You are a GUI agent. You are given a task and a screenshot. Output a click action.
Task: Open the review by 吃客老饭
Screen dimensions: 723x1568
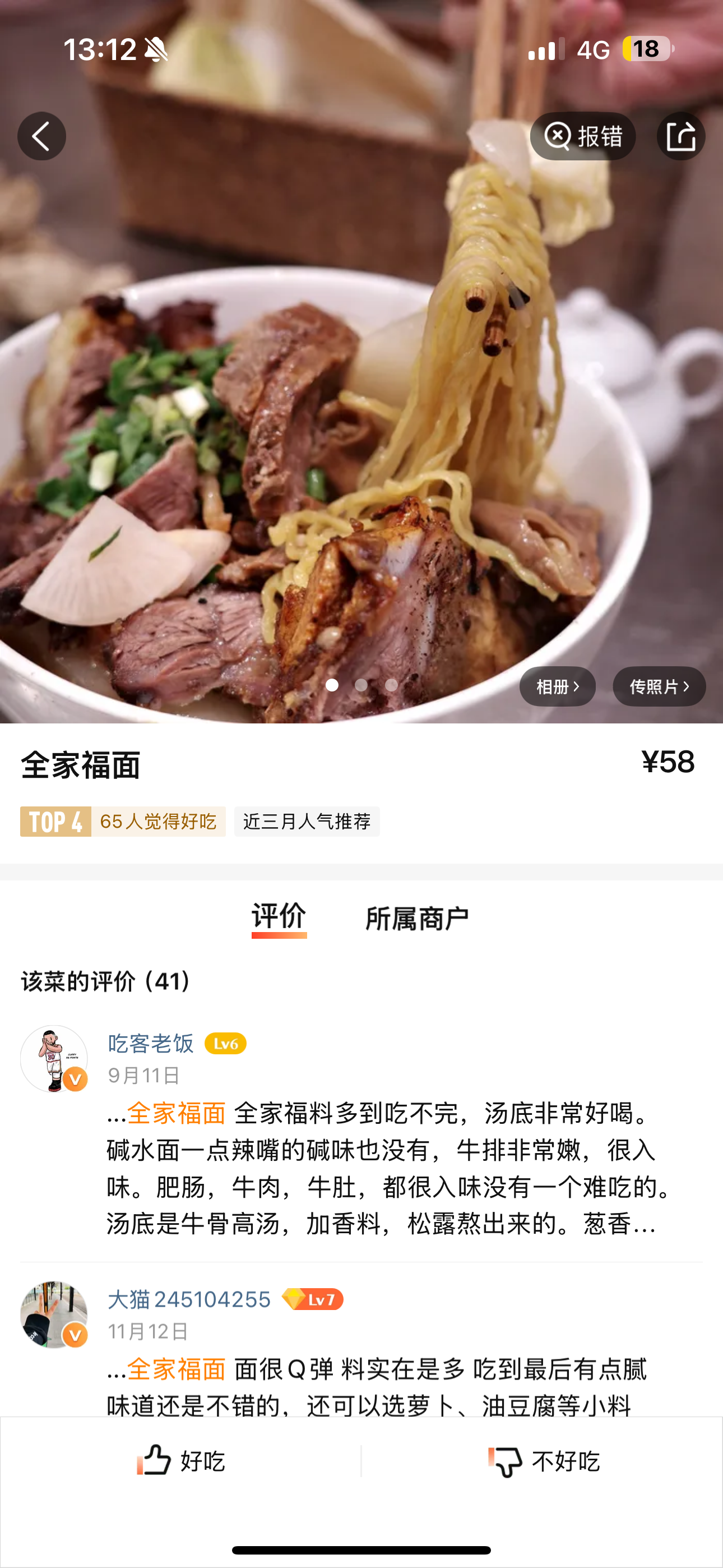point(390,1168)
